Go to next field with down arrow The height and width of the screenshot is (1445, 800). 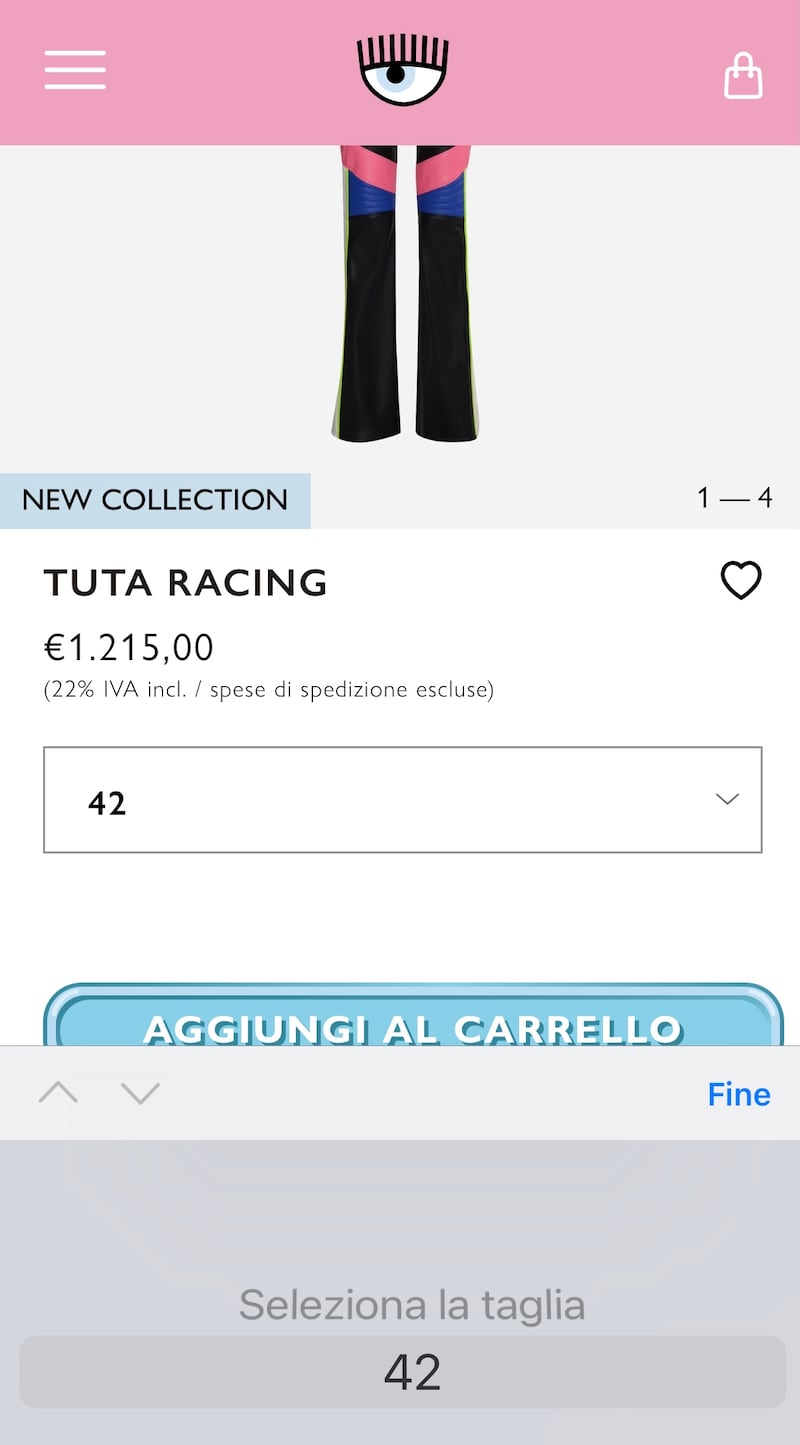point(140,1093)
